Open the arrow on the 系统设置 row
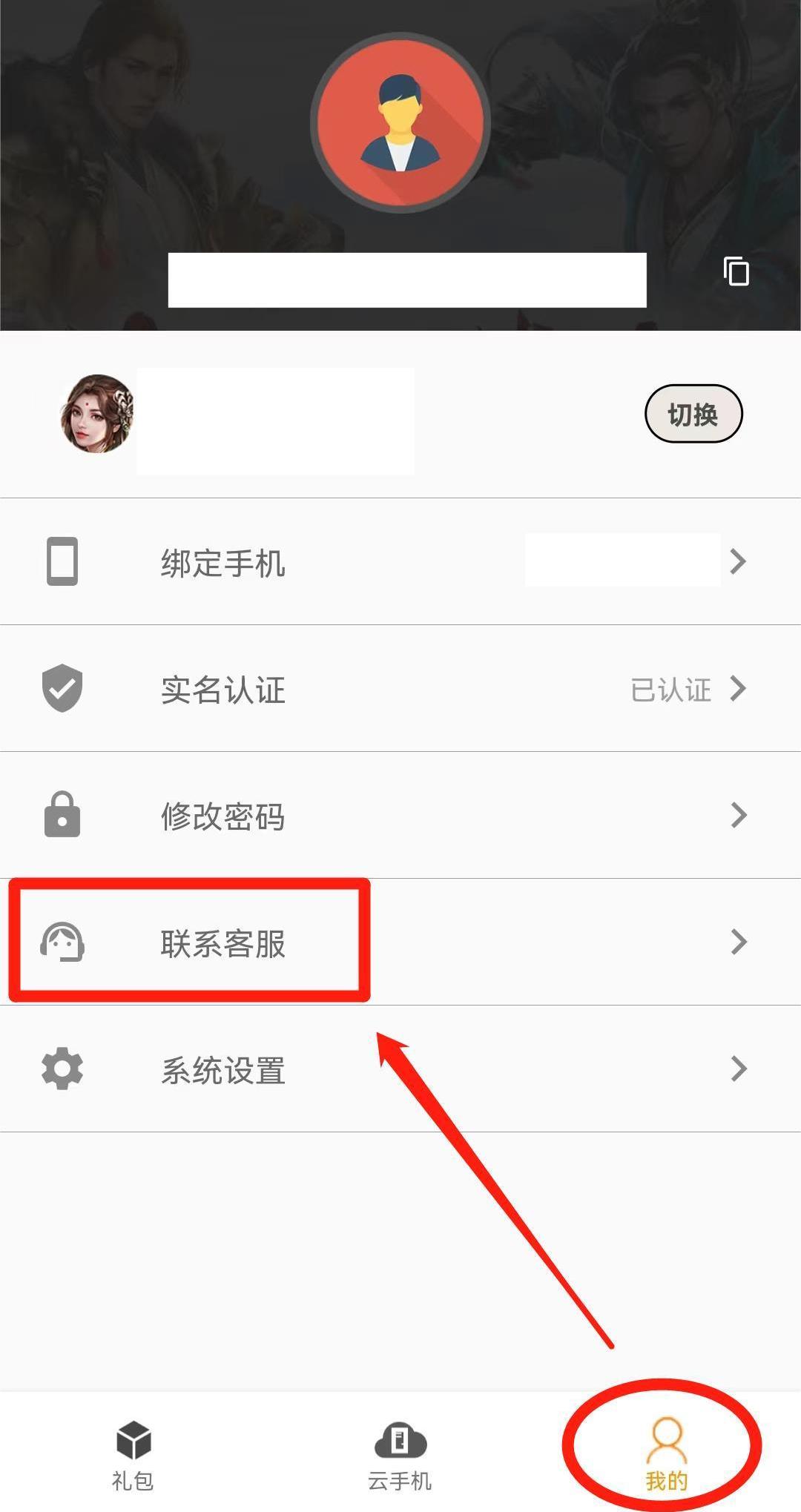801x1512 pixels. tap(739, 1069)
